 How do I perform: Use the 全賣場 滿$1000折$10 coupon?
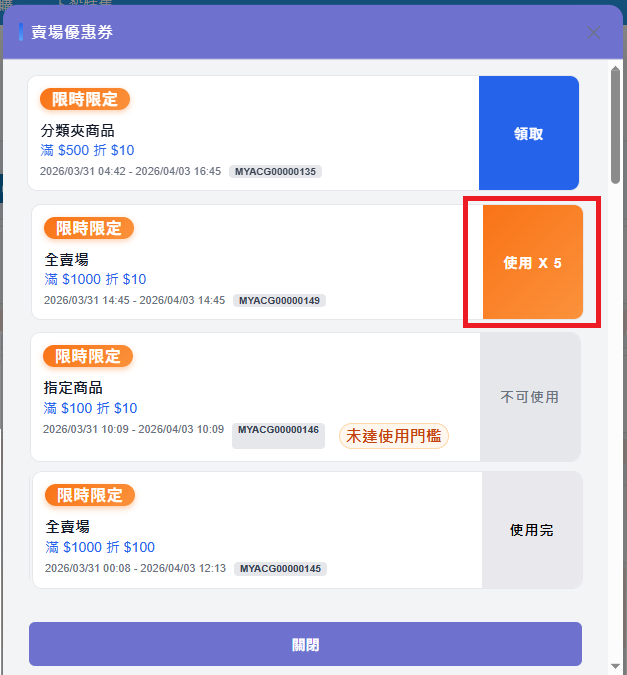[x=532, y=263]
